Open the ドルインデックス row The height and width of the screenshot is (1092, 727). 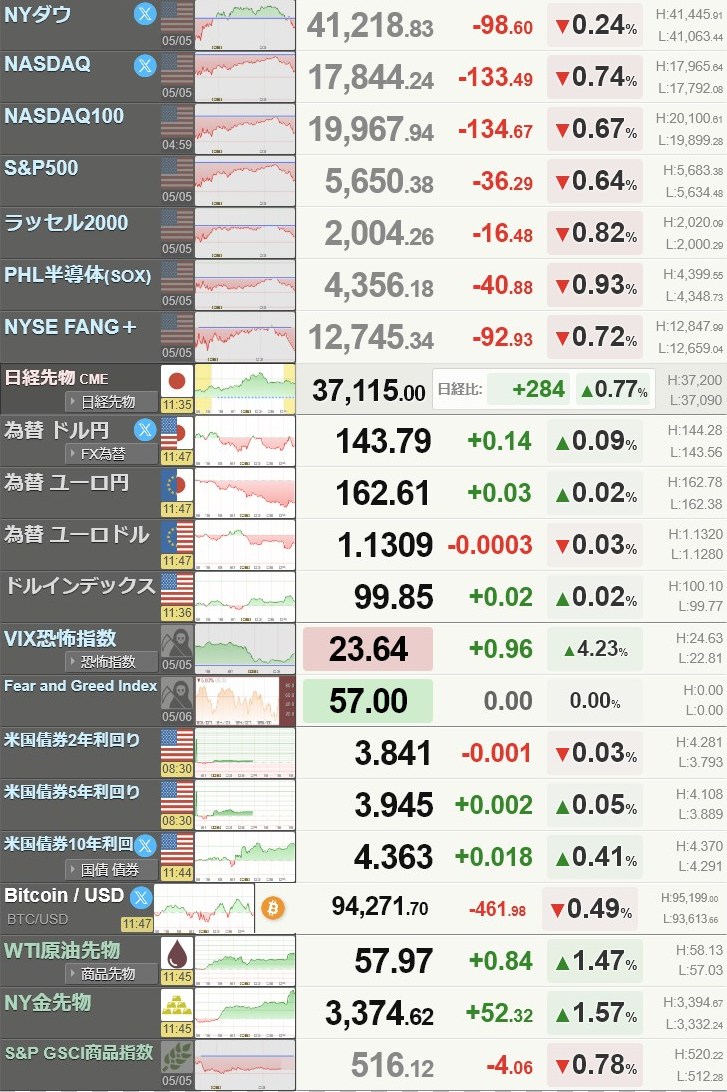pyautogui.click(x=80, y=585)
